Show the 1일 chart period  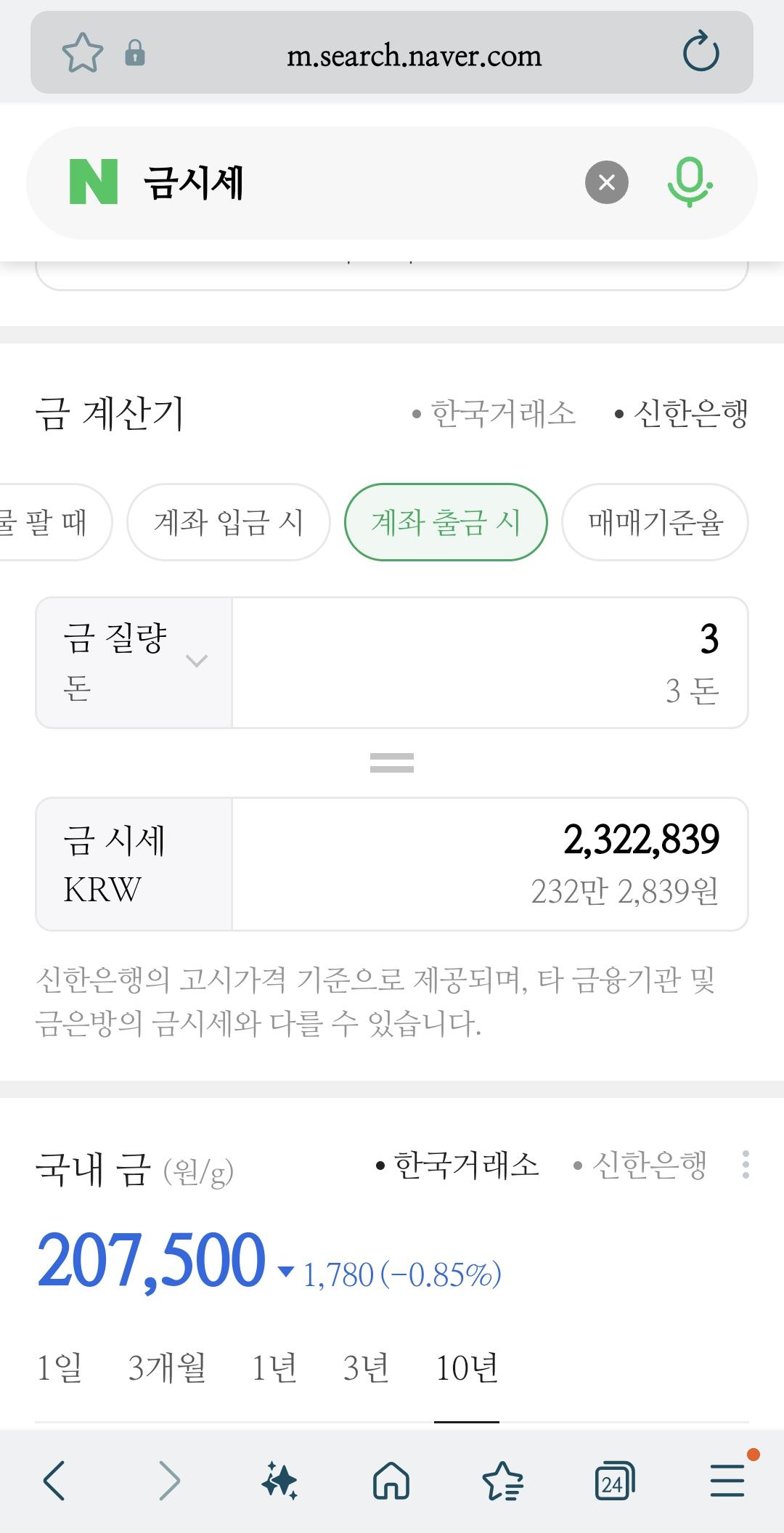tap(60, 1368)
